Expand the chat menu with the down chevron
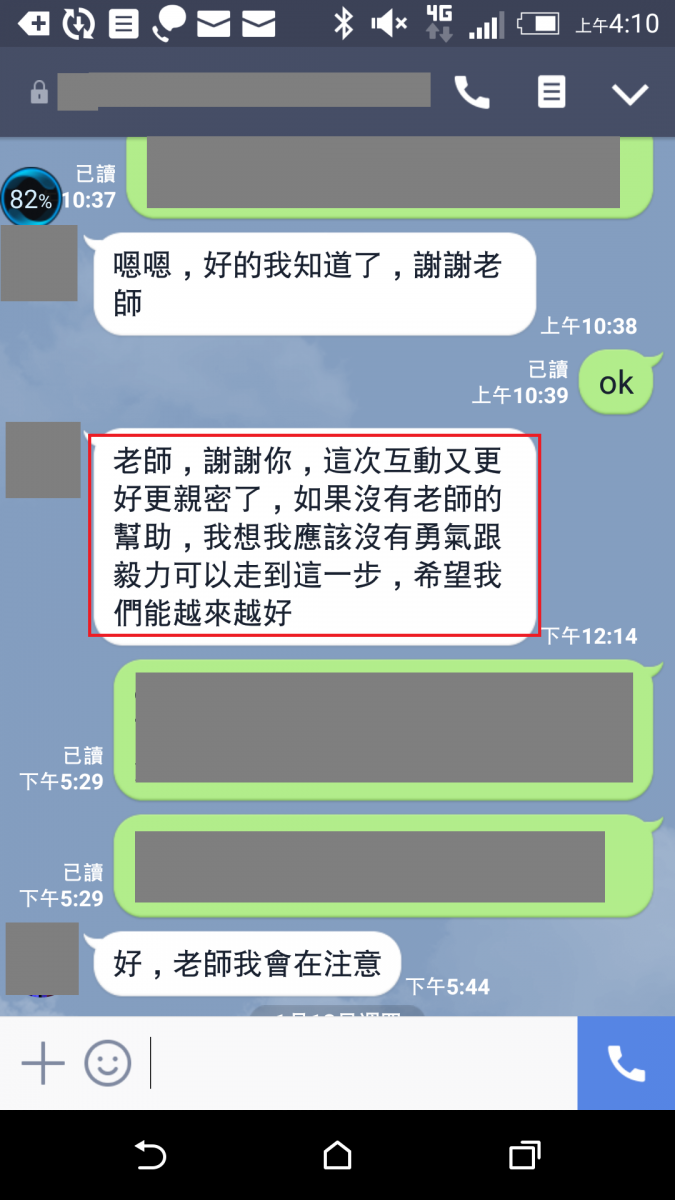Image resolution: width=675 pixels, height=1200 pixels. pos(630,94)
